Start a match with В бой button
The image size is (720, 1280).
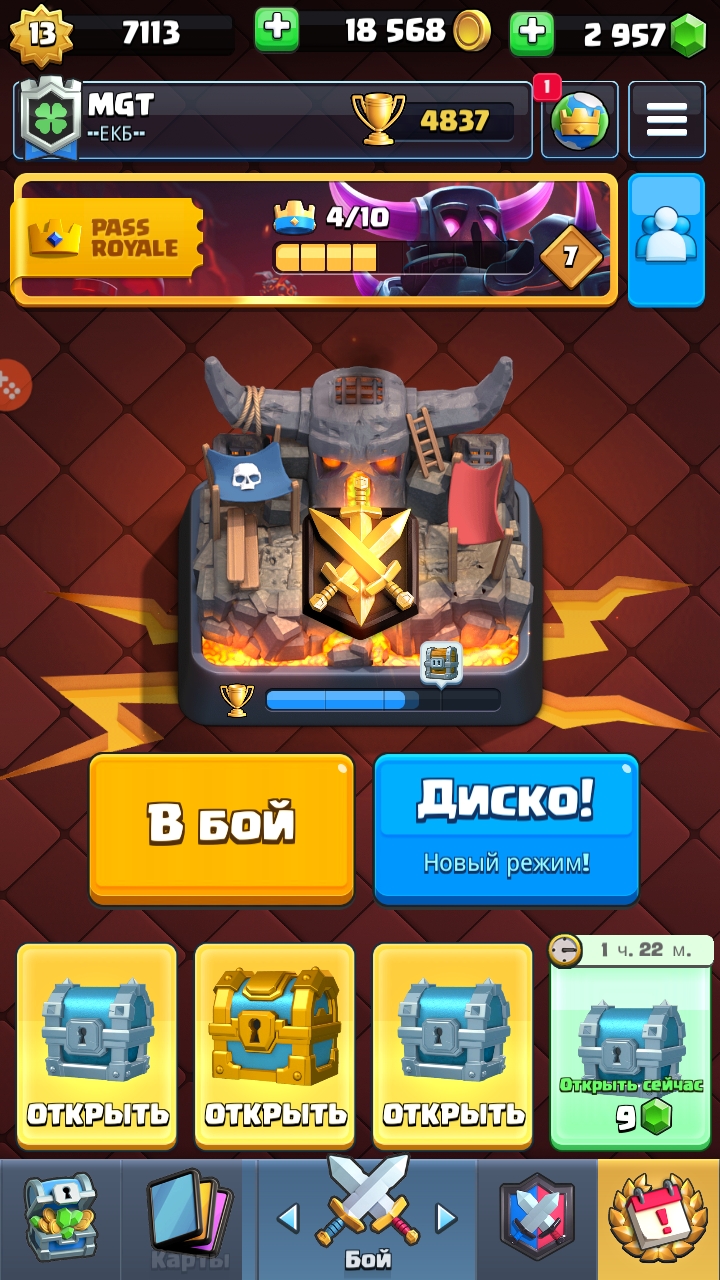tap(221, 826)
